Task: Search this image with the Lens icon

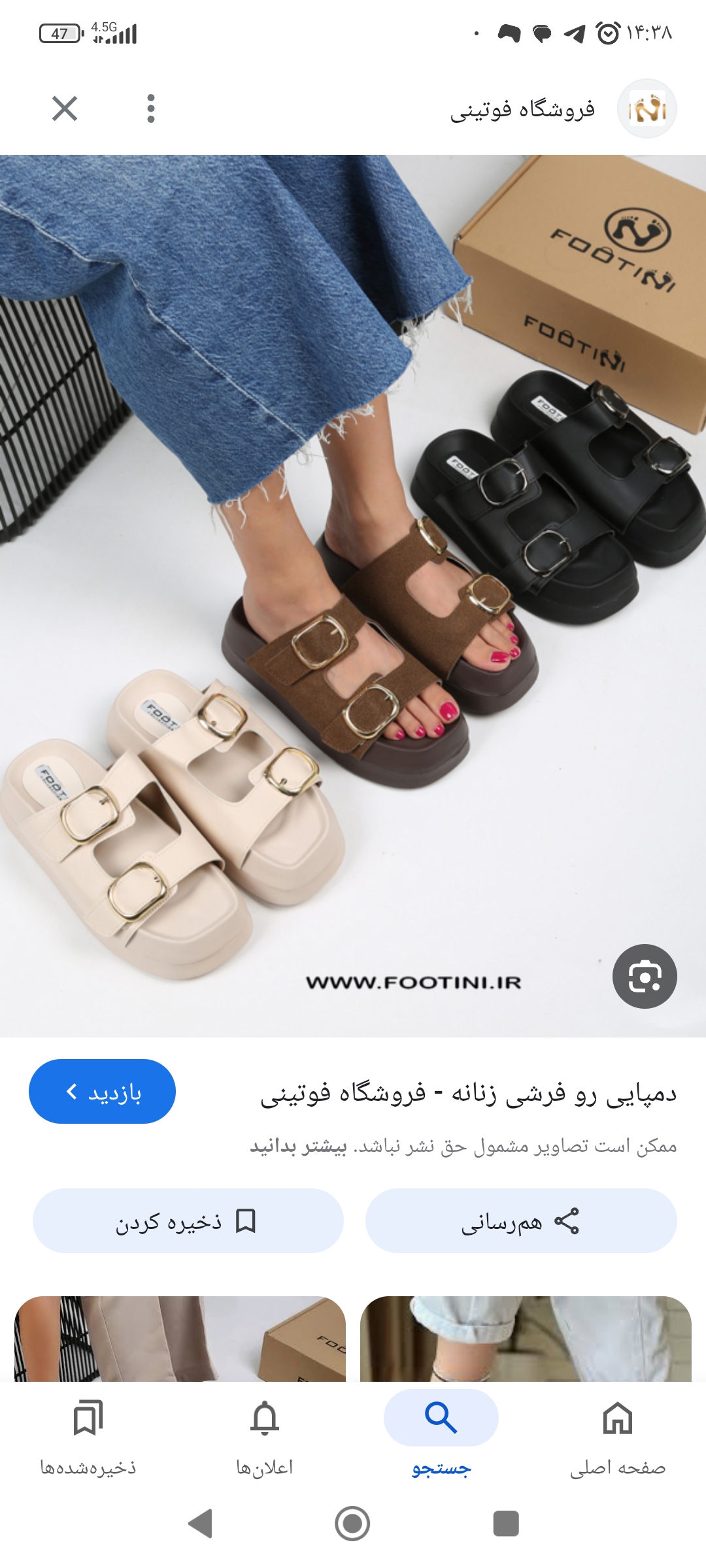Action: click(x=644, y=976)
